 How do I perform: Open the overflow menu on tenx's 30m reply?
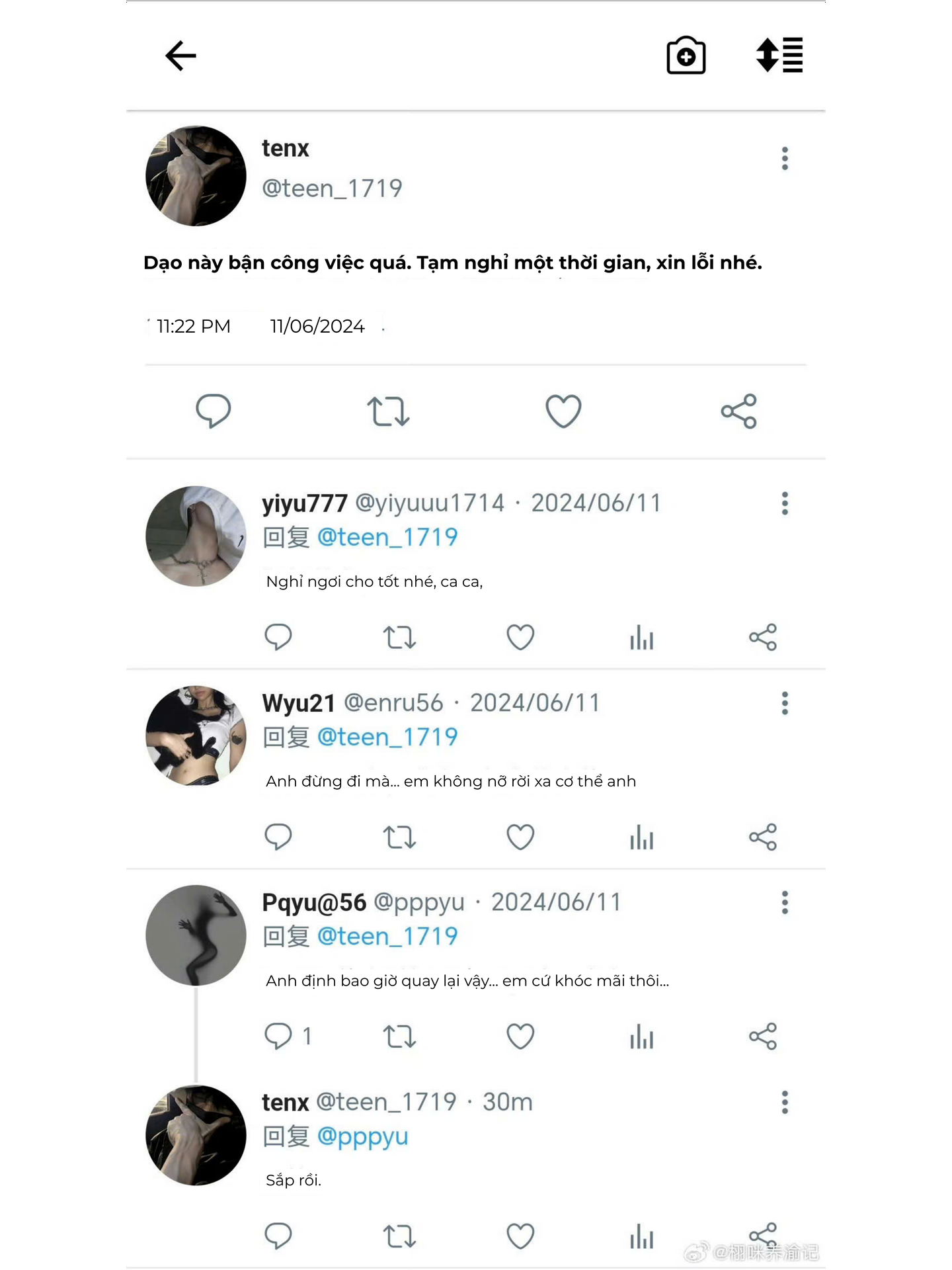coord(785,1103)
